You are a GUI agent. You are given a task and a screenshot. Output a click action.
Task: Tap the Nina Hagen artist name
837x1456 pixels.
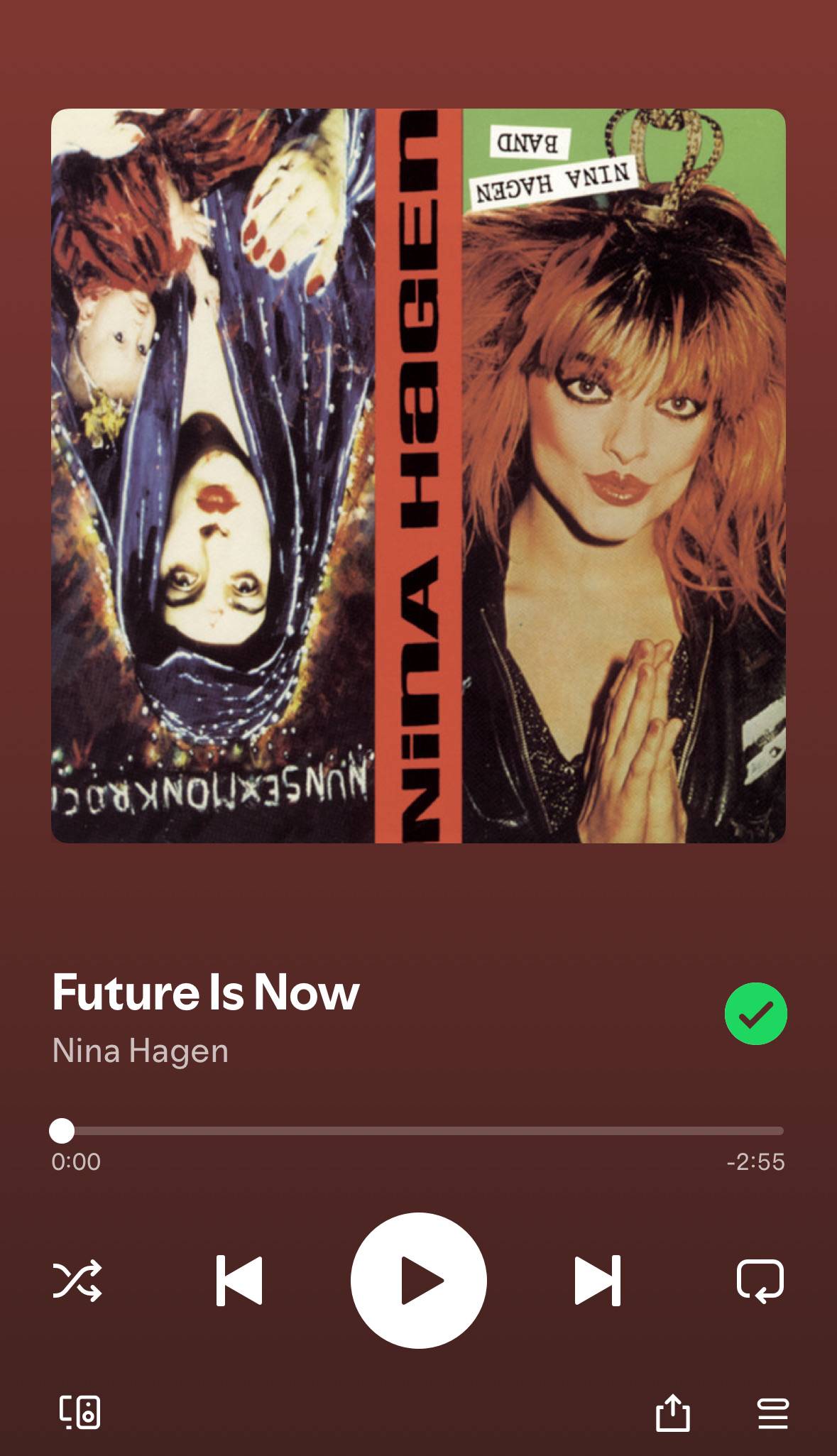click(141, 1051)
